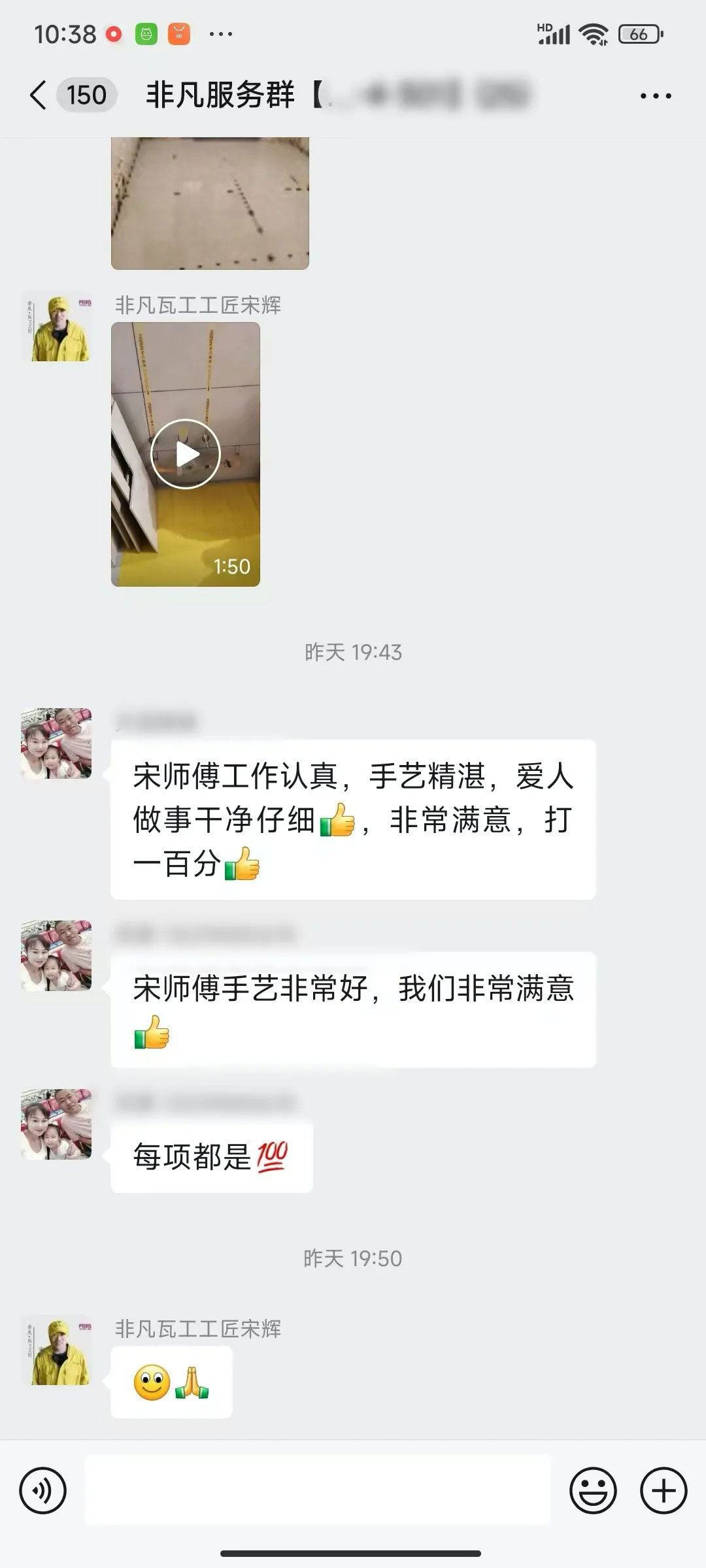Switch to voice message input
The image size is (706, 1568).
coord(43,1491)
